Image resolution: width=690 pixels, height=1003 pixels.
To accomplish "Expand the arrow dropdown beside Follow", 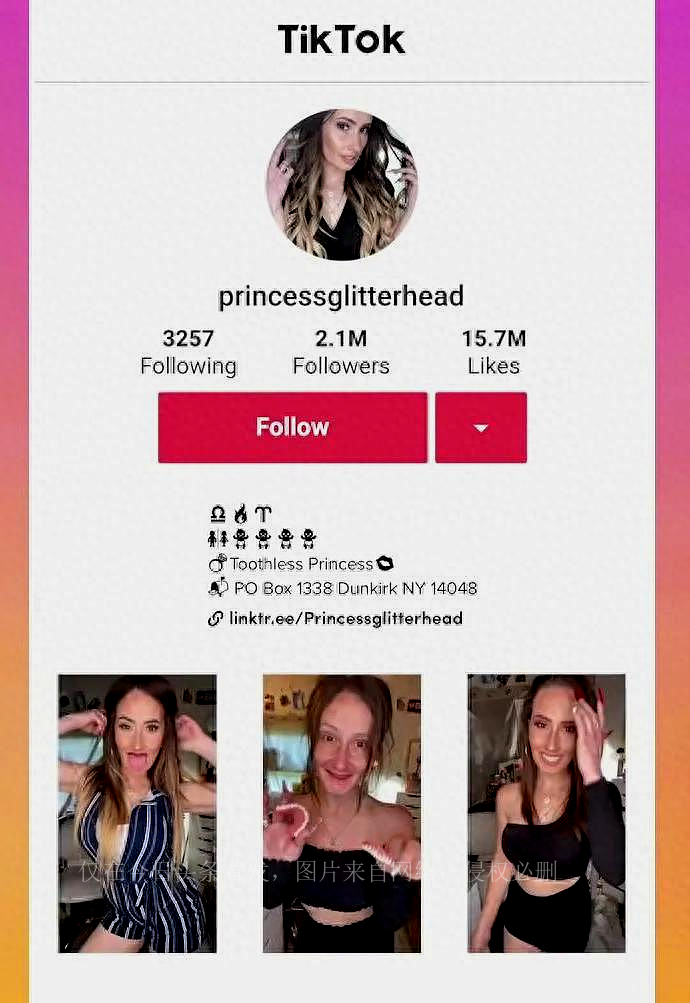I will pyautogui.click(x=480, y=427).
